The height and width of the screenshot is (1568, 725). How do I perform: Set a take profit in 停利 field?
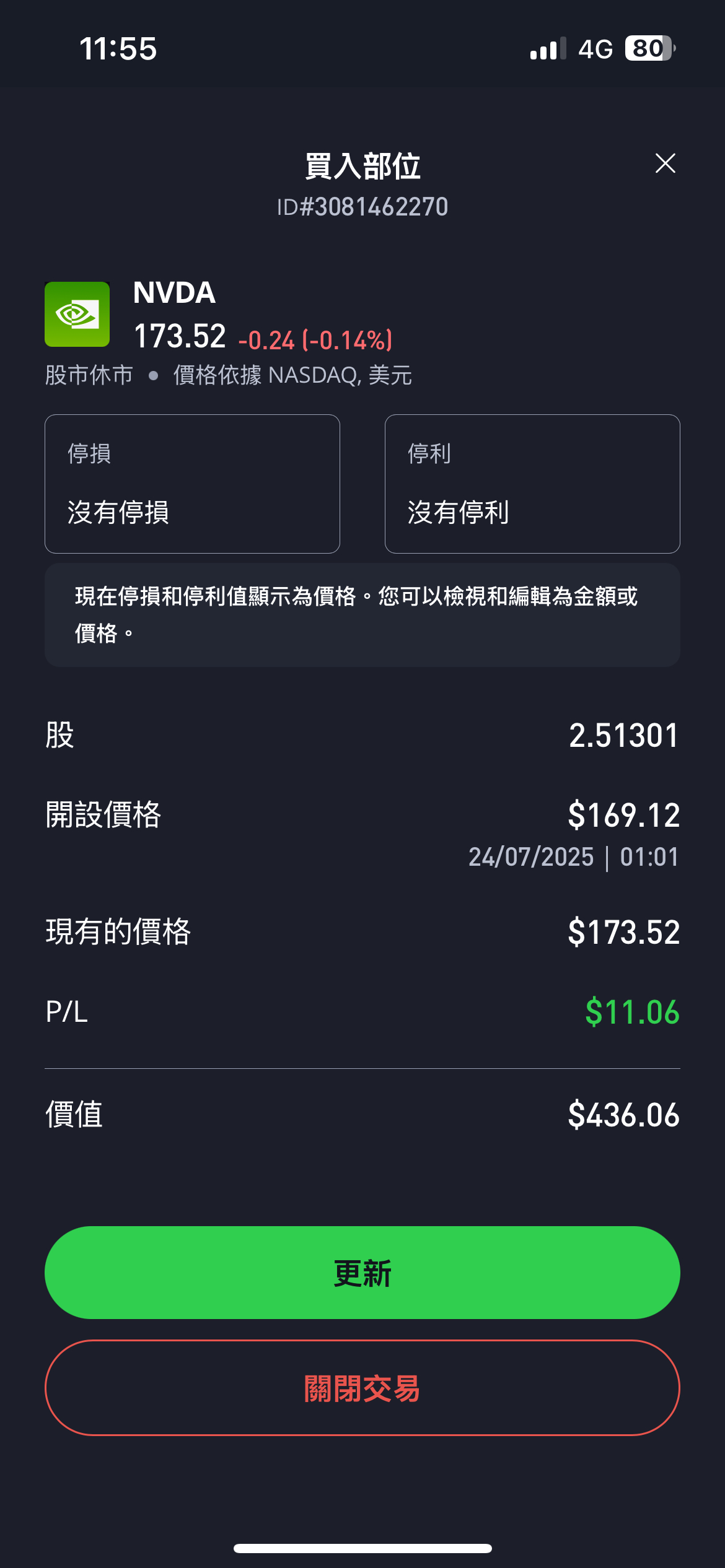click(532, 484)
